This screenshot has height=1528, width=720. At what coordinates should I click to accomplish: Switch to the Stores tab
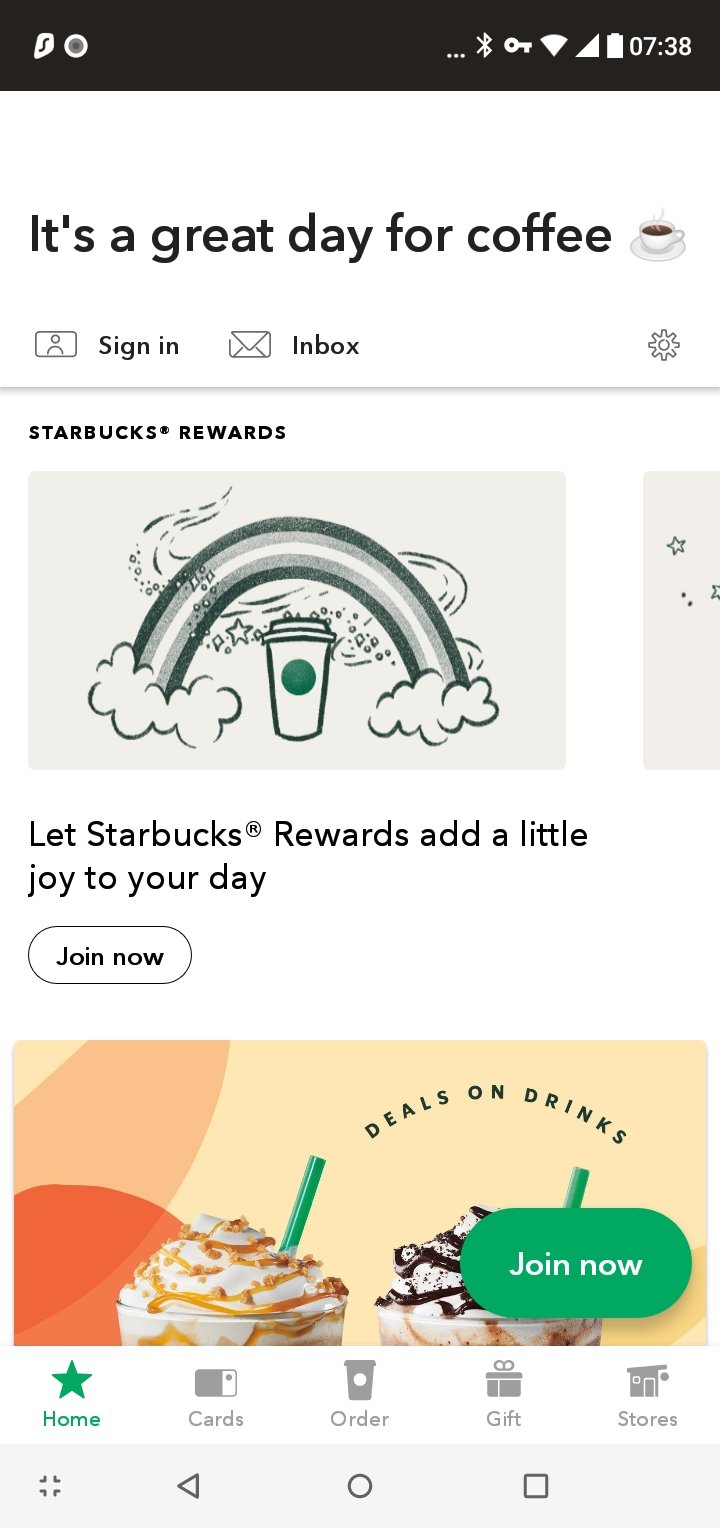click(647, 1395)
